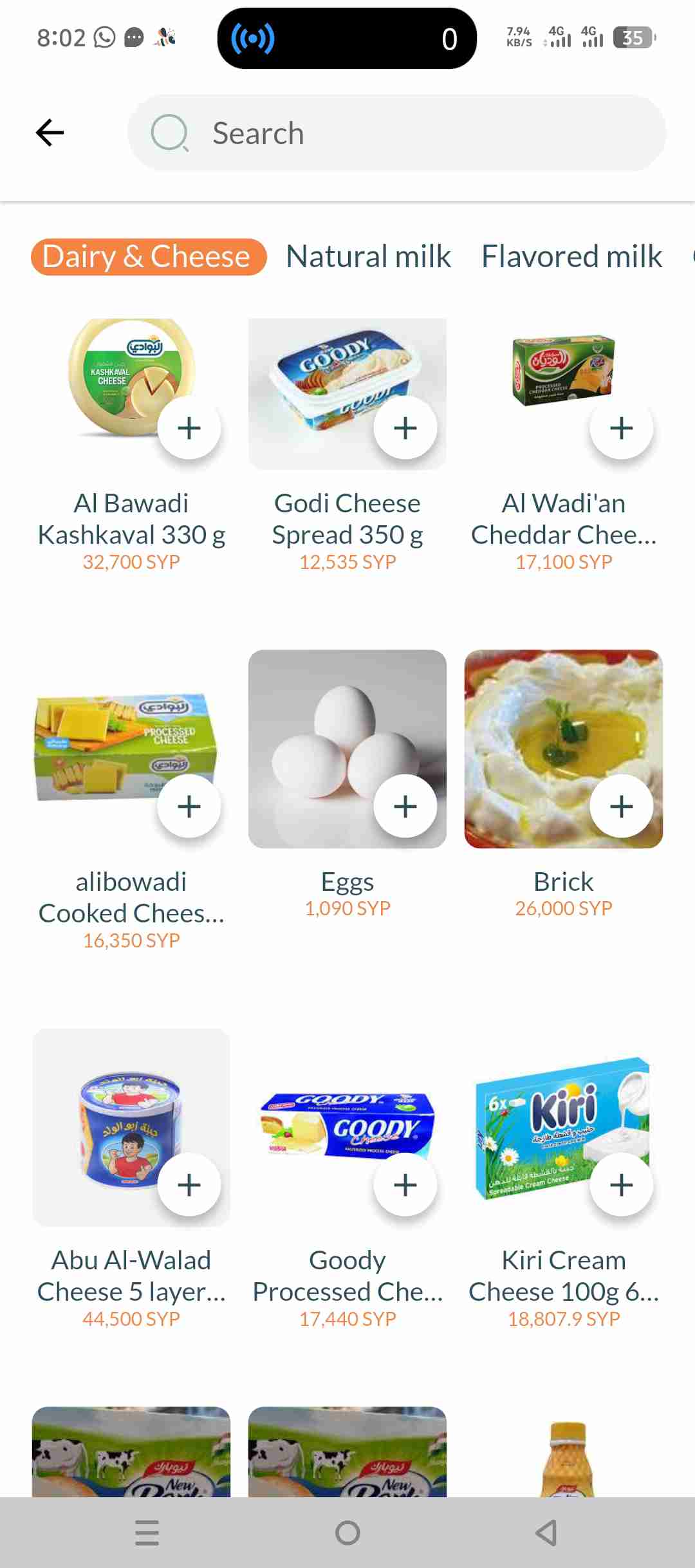Add Al Wadi'an Cheddar Cheese to cart
Viewport: 695px width, 1568px height.
point(622,428)
